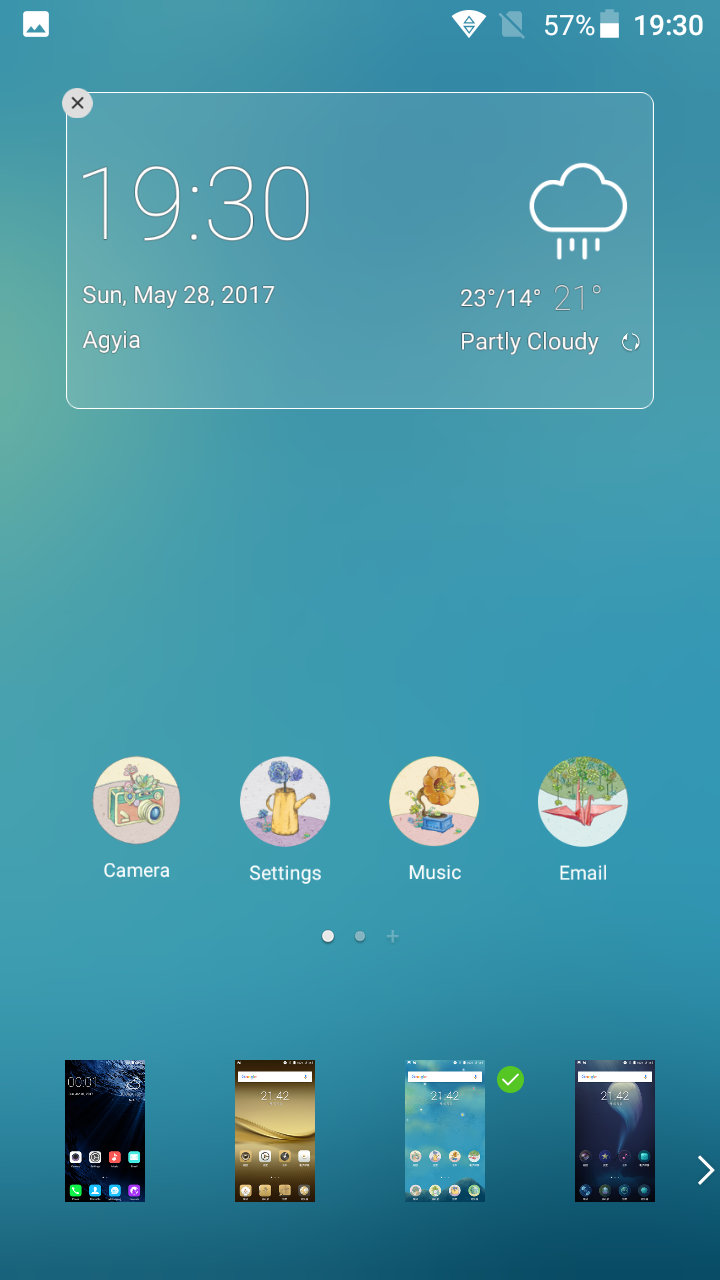720x1280 pixels.
Task: Go to the second home page dot
Action: coord(360,936)
